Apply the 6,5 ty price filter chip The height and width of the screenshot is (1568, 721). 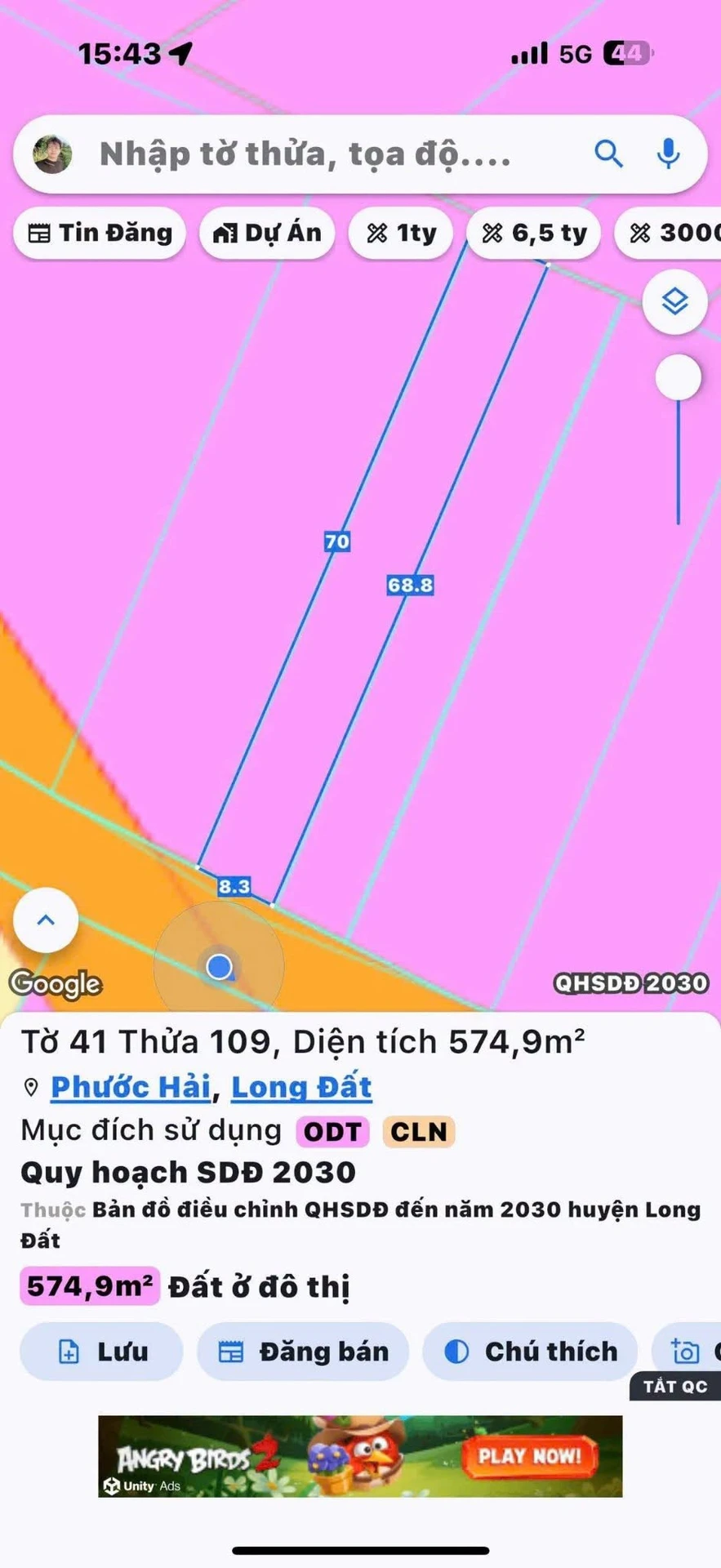(534, 234)
